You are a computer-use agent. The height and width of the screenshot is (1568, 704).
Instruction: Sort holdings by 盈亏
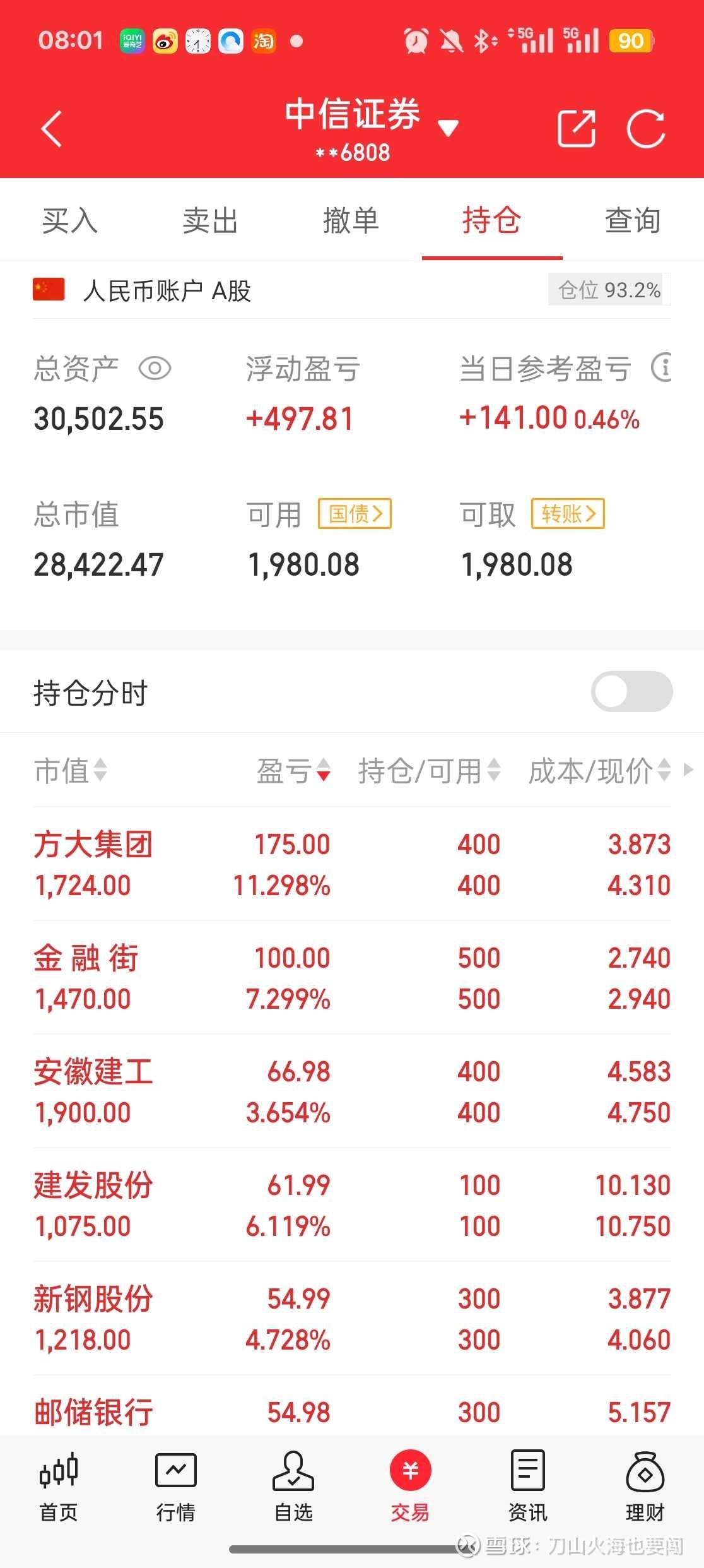point(293,771)
